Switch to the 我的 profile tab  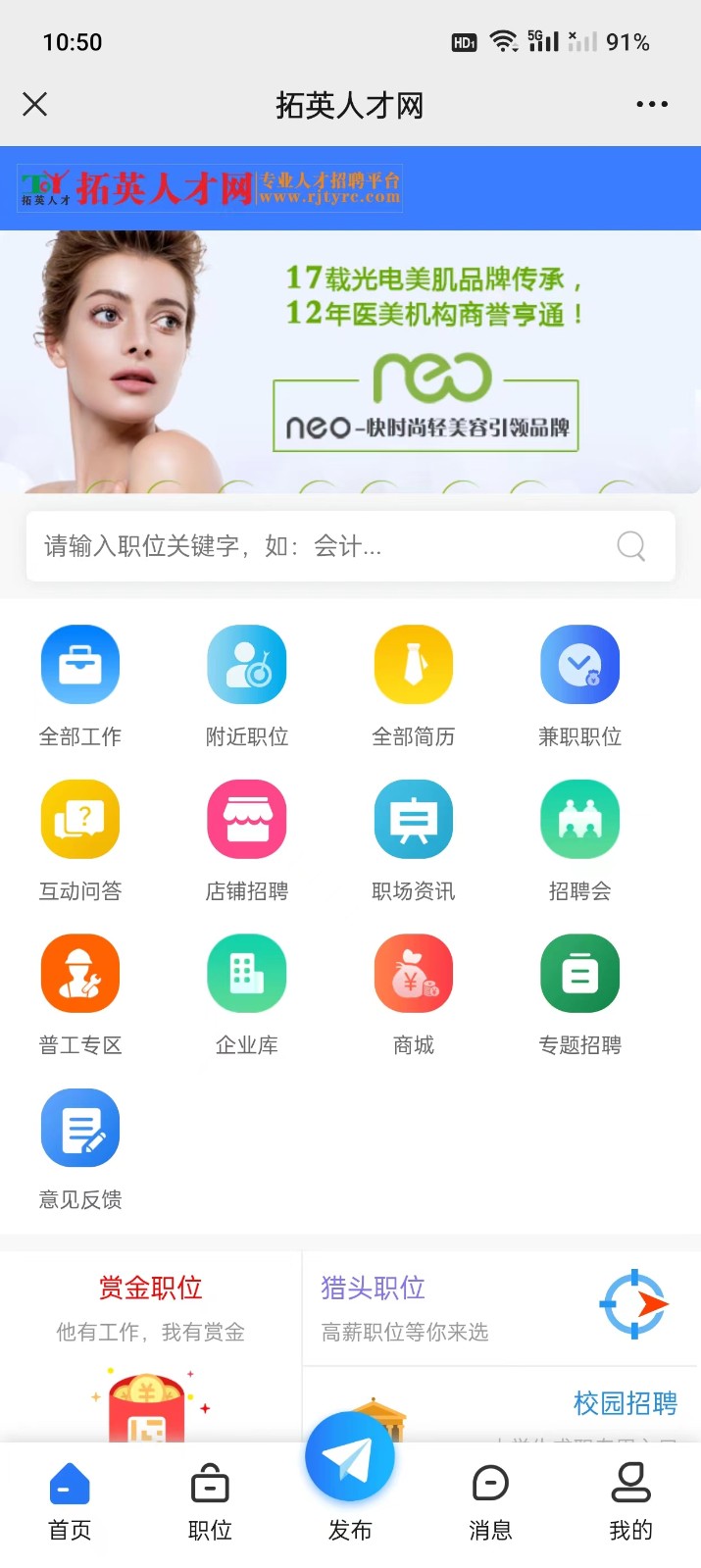[630, 1501]
